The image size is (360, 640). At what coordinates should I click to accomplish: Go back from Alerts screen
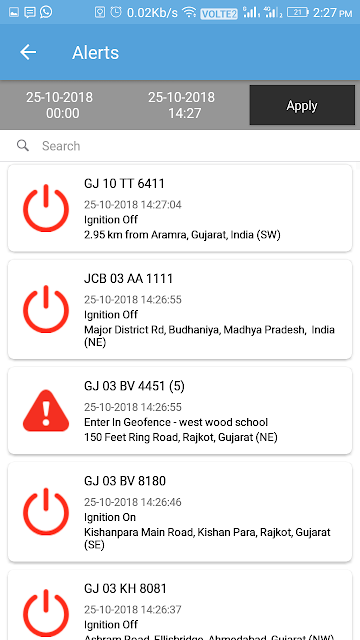tap(28, 52)
